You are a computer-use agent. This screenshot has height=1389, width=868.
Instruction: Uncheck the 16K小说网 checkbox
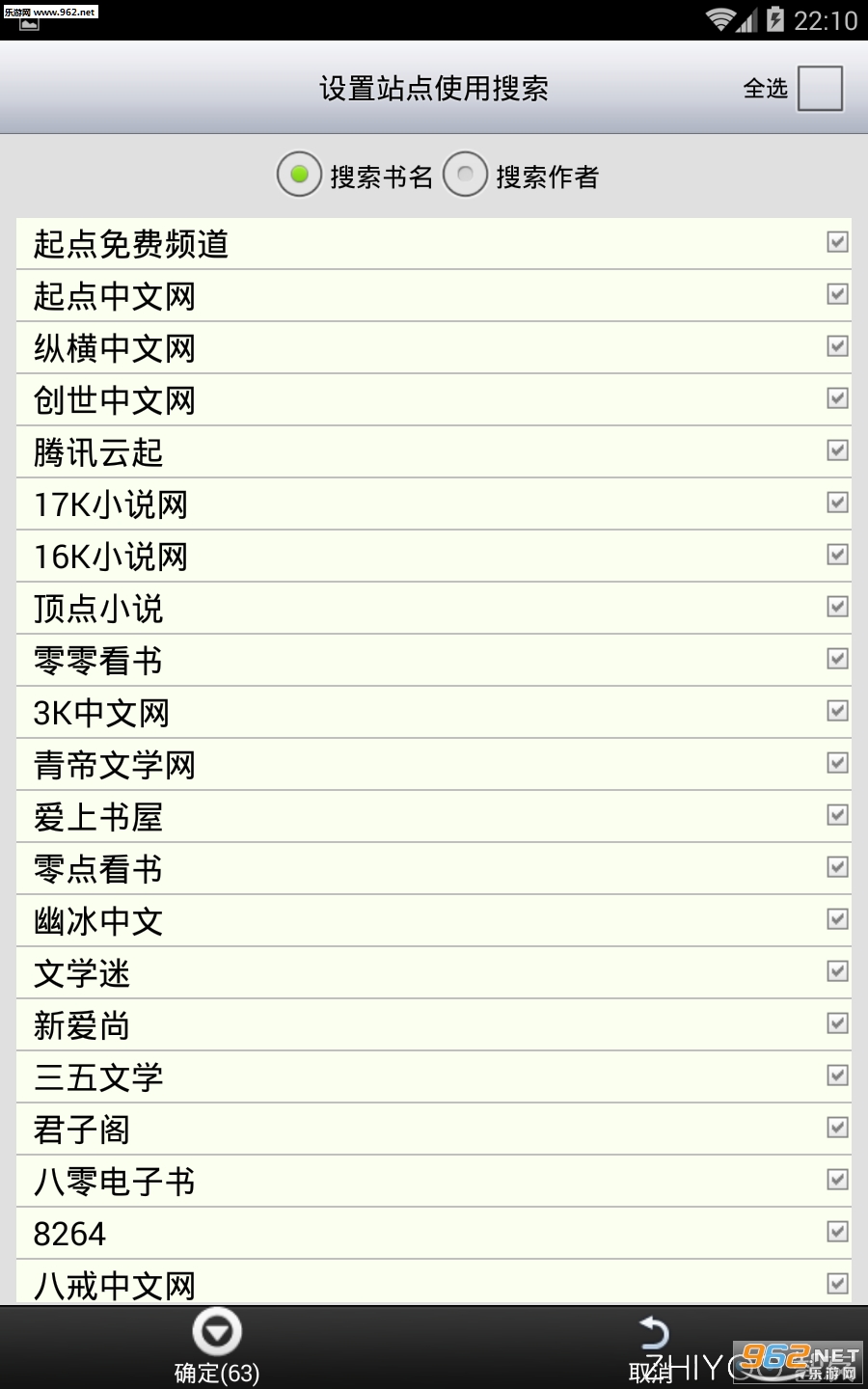coord(837,555)
